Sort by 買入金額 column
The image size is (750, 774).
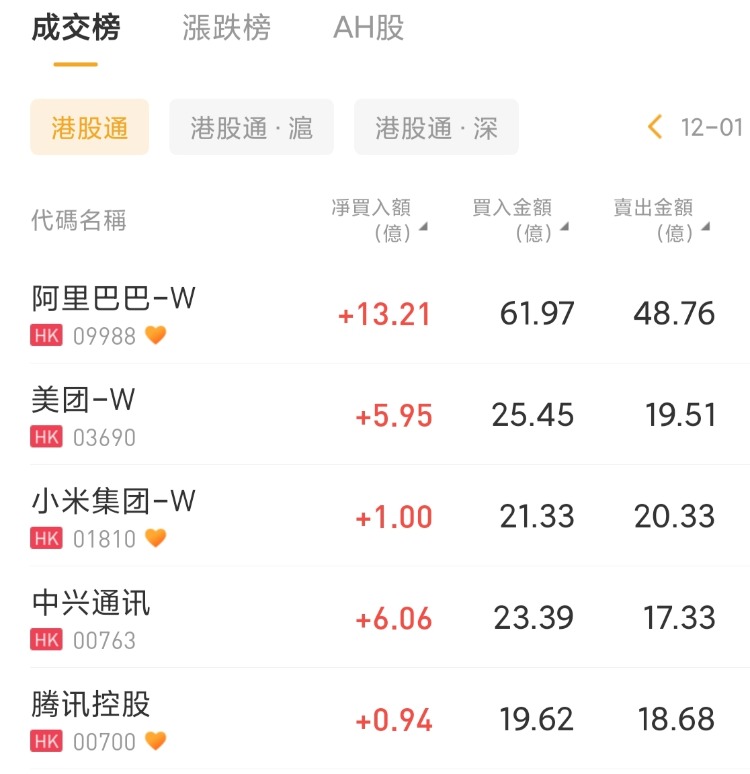pos(519,220)
